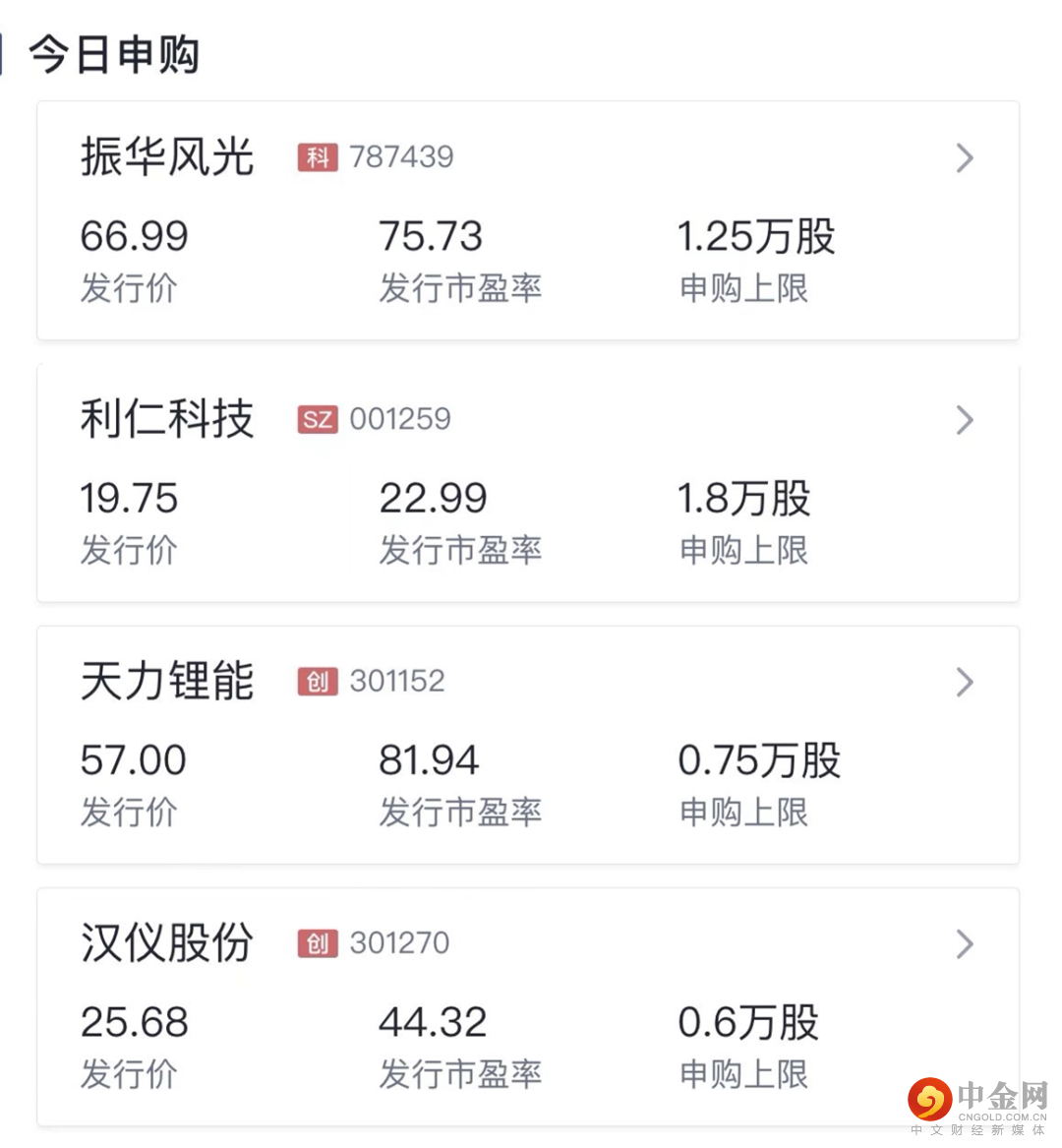Viewport: 1062px width, 1148px height.
Task: Open the 天力锂能 IPO card
Action: tap(527, 745)
